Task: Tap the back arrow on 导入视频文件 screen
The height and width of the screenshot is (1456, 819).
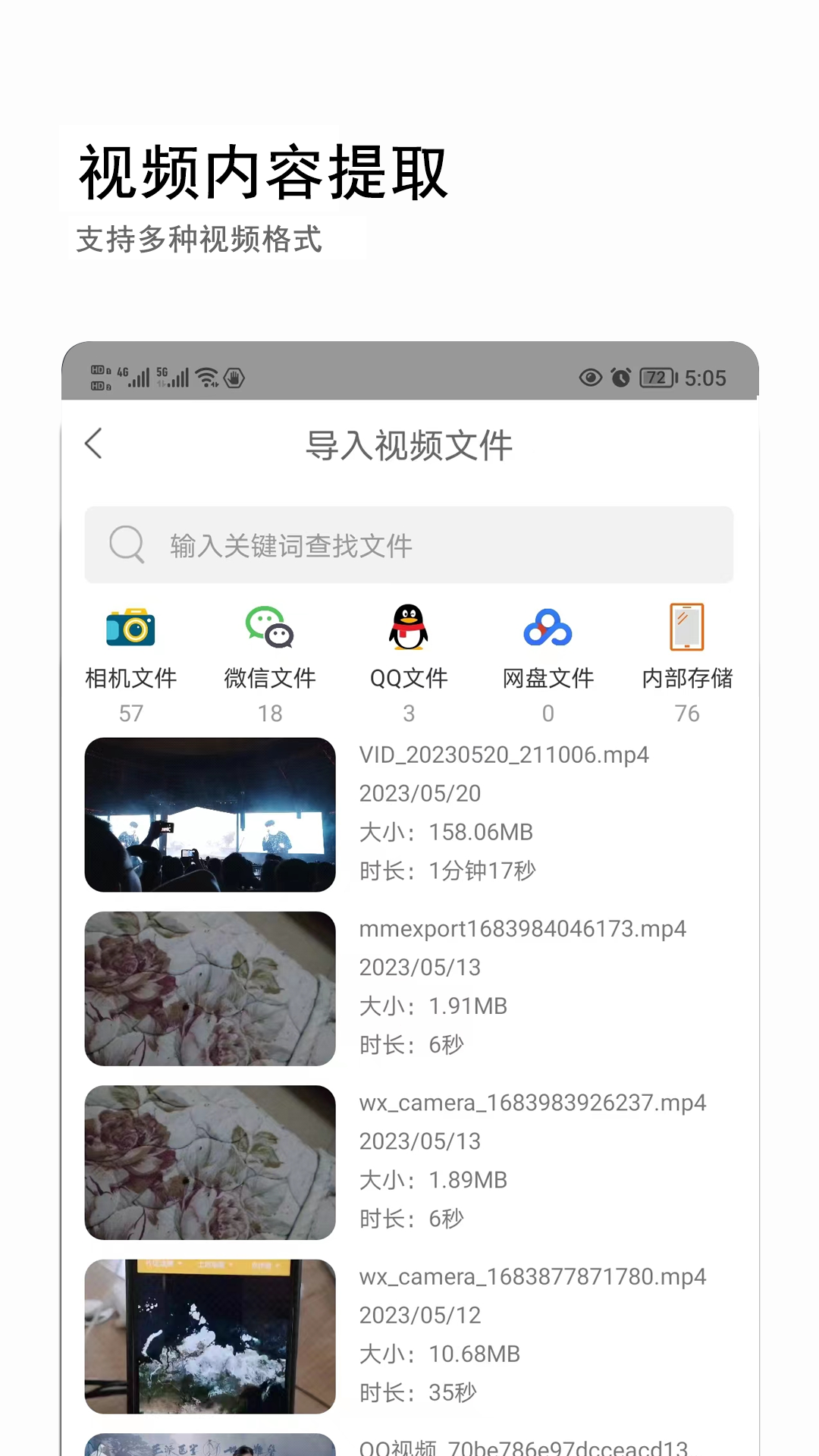Action: pyautogui.click(x=93, y=444)
